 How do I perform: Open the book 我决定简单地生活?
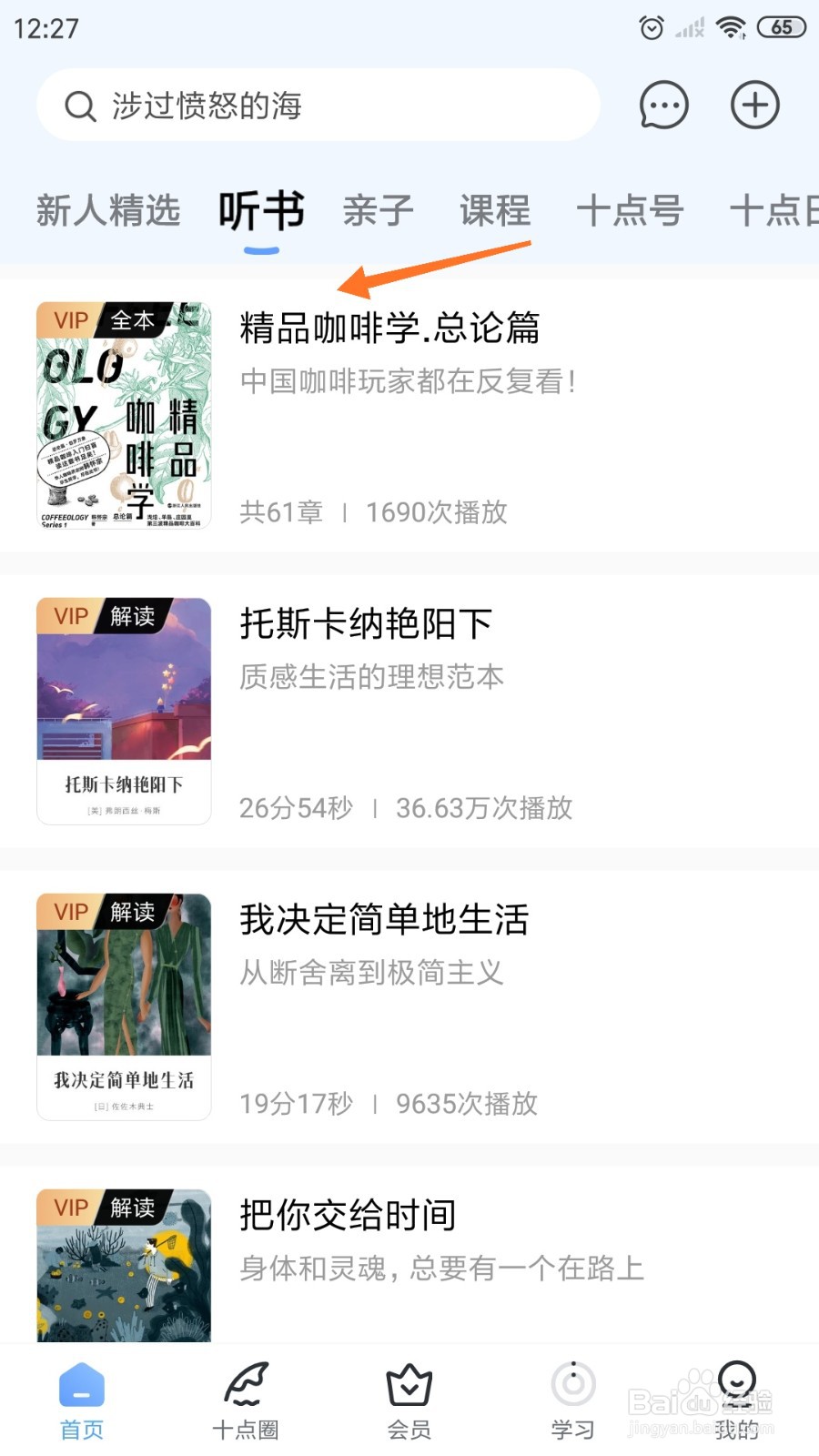tap(384, 920)
